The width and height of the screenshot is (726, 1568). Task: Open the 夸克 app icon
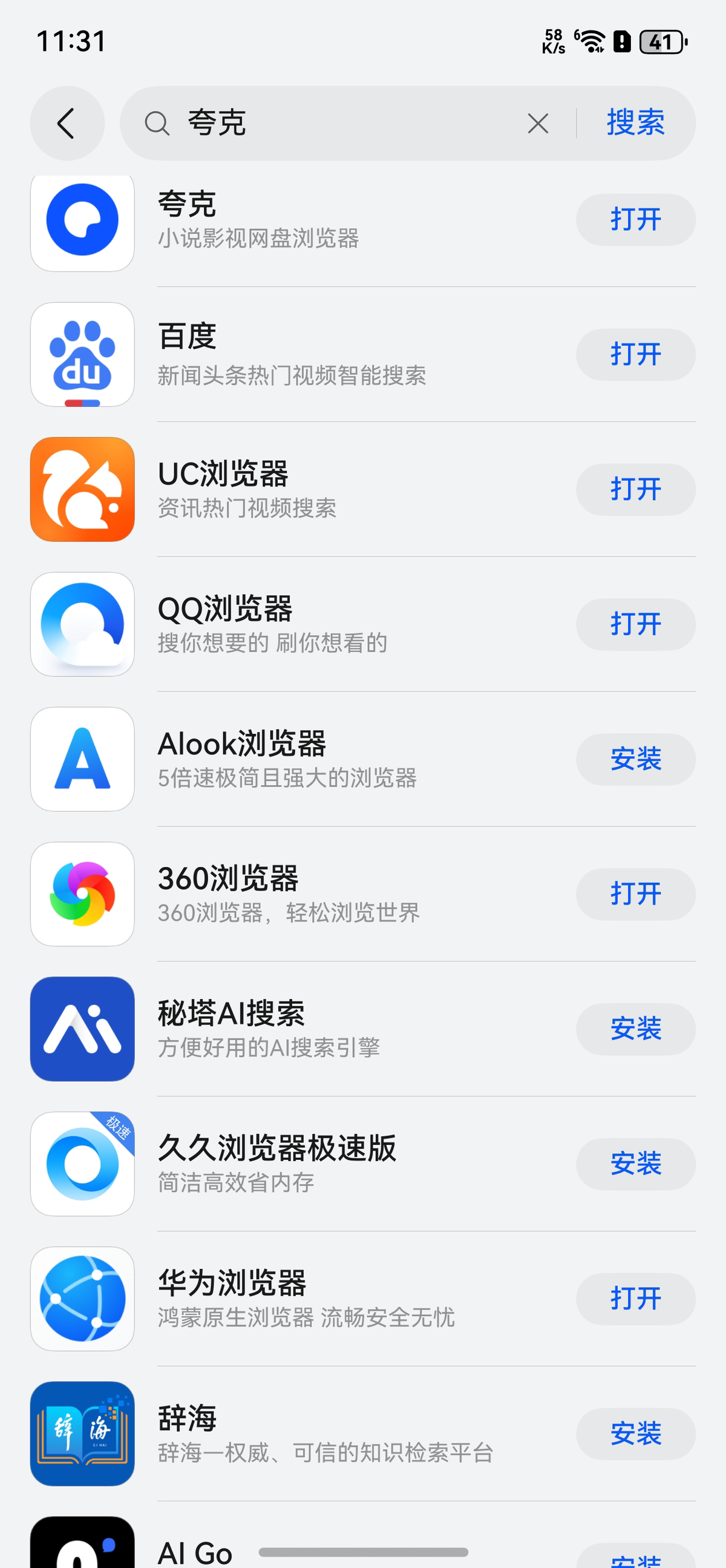[x=82, y=220]
